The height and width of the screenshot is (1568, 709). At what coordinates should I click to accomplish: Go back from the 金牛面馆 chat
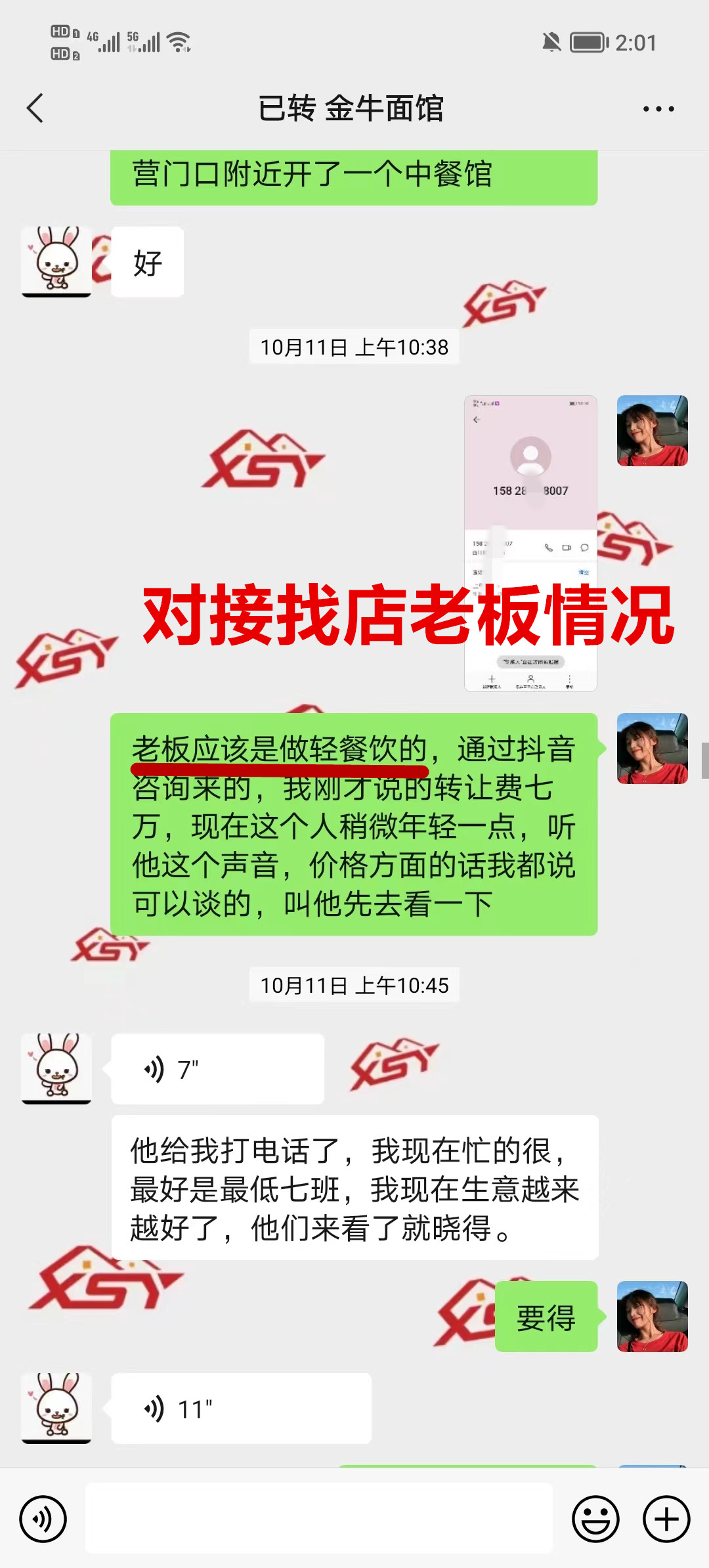point(35,108)
